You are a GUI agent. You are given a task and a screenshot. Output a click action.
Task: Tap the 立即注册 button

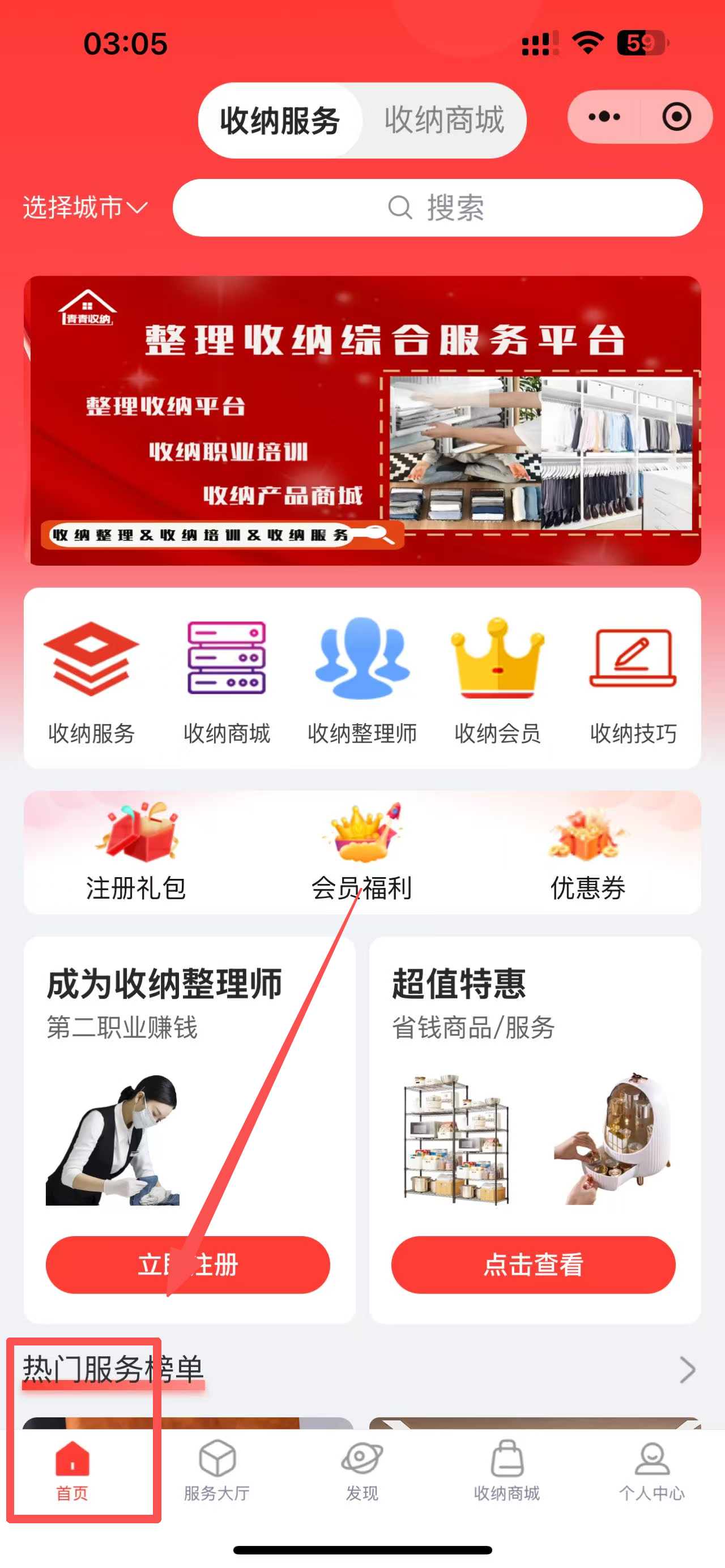pos(187,1264)
